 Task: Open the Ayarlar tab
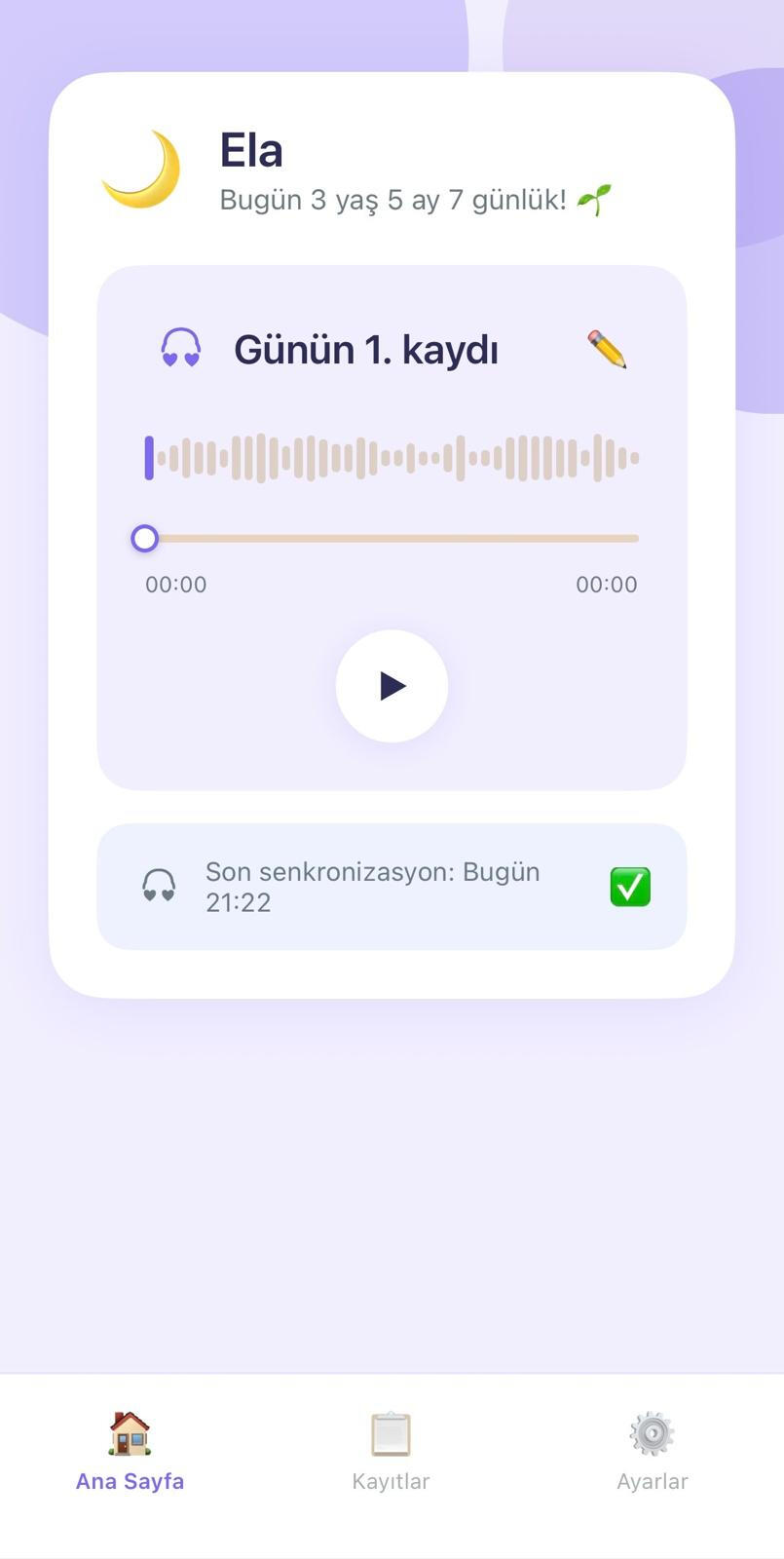(x=652, y=1452)
